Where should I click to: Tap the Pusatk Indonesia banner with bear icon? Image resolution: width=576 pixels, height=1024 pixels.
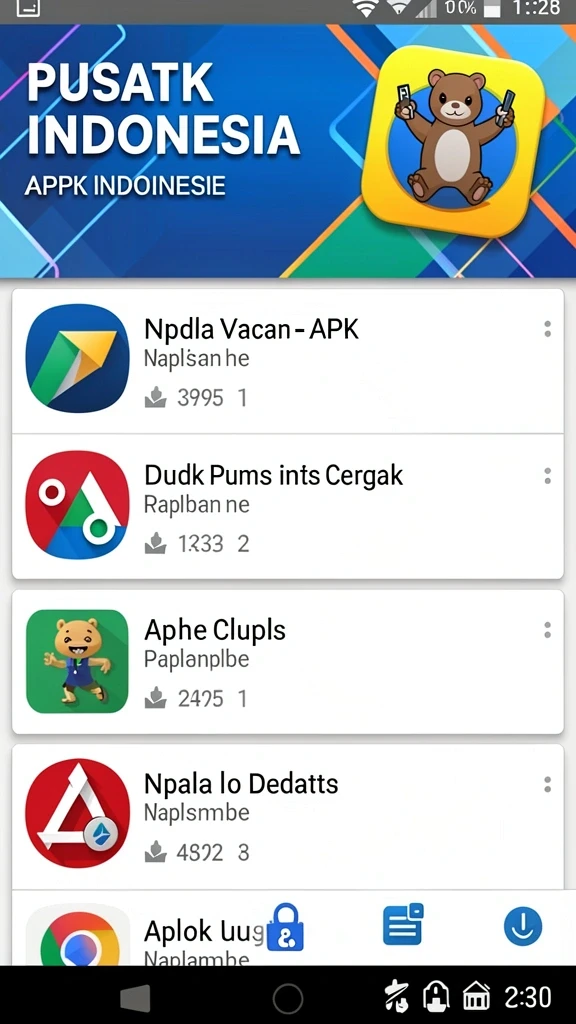(288, 151)
